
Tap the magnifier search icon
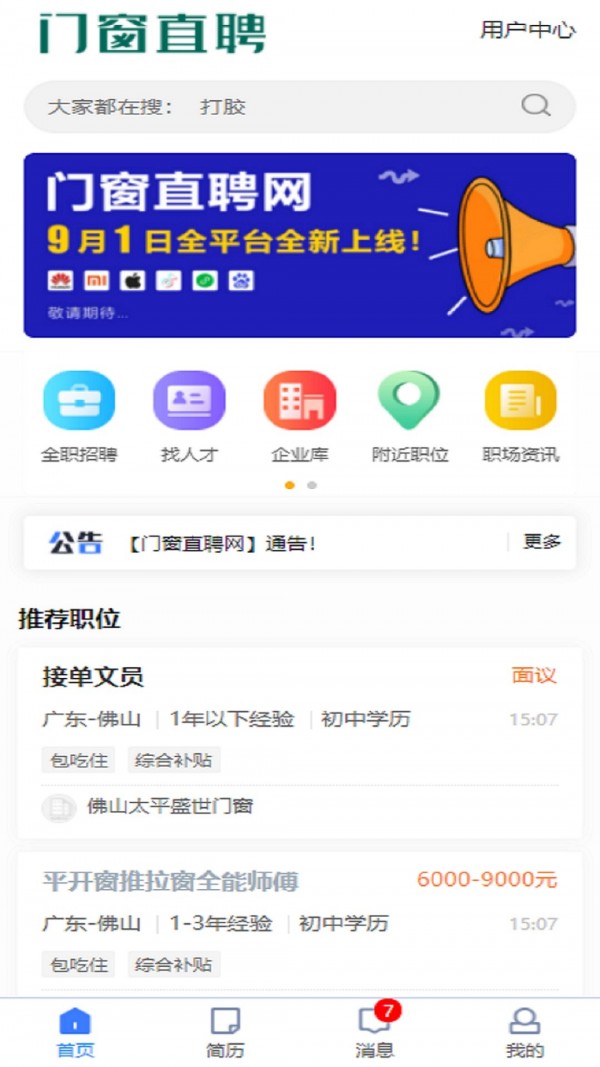click(x=536, y=106)
